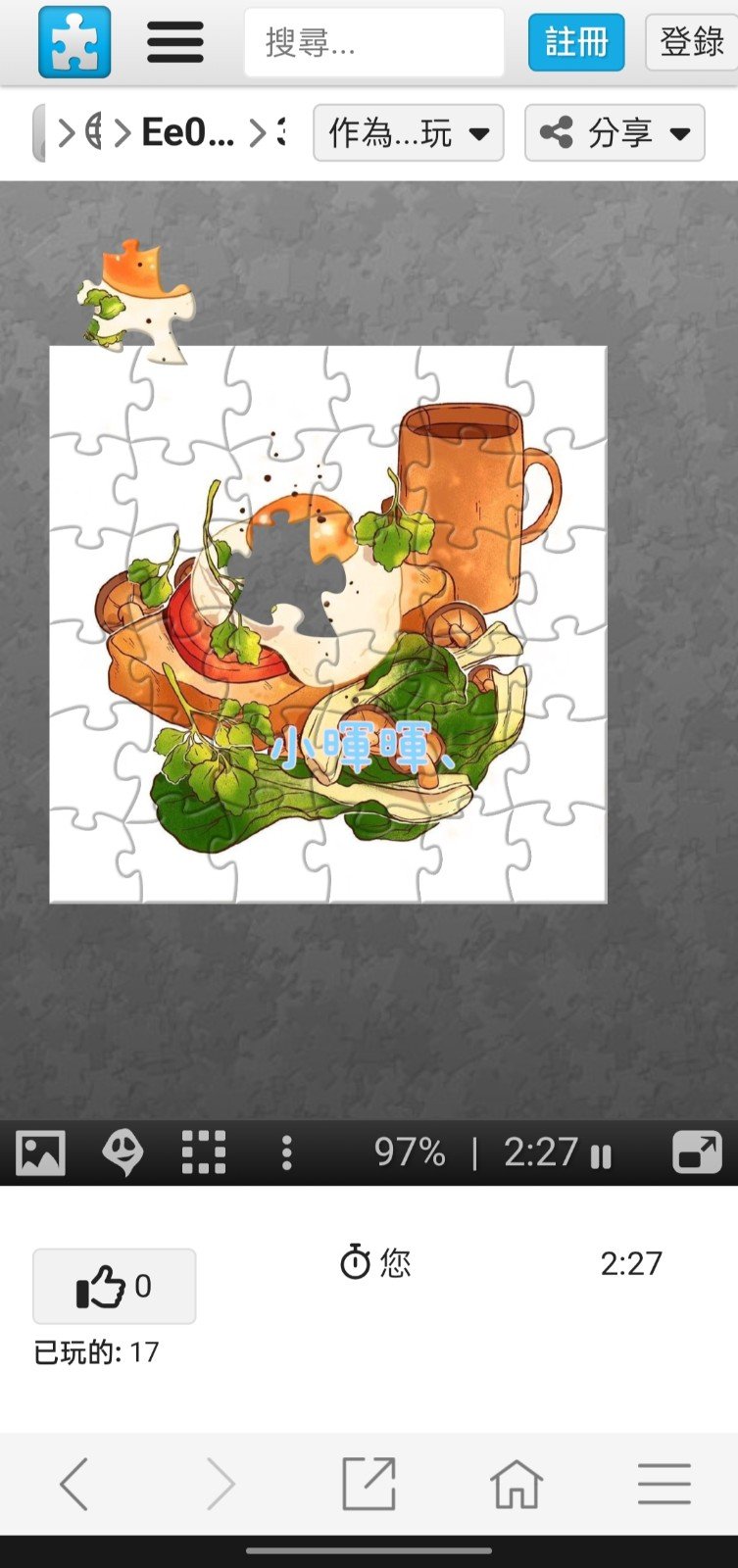Like this puzzle with thumbs up

[x=115, y=1286]
